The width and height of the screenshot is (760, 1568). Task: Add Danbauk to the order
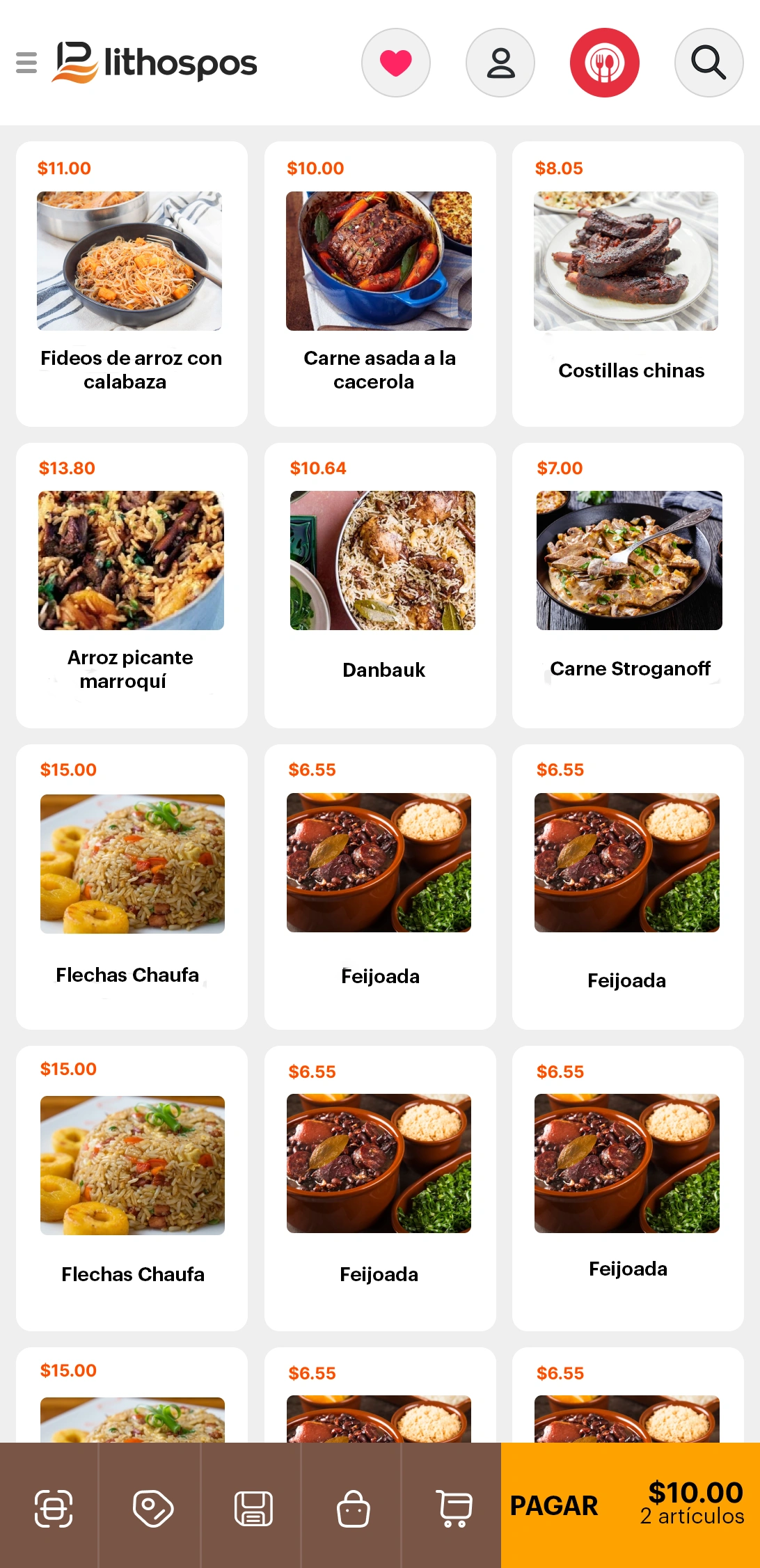(380, 585)
